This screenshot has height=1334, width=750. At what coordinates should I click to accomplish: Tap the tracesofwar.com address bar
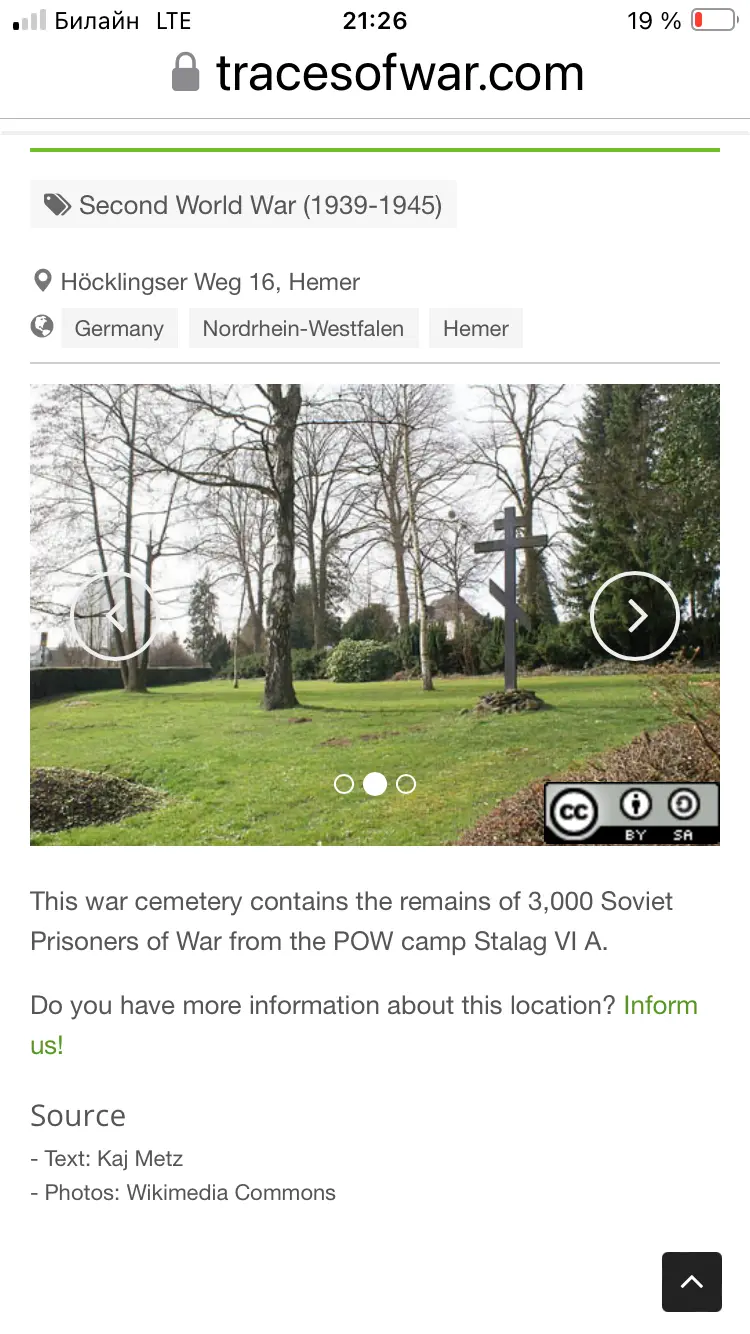pyautogui.click(x=378, y=74)
